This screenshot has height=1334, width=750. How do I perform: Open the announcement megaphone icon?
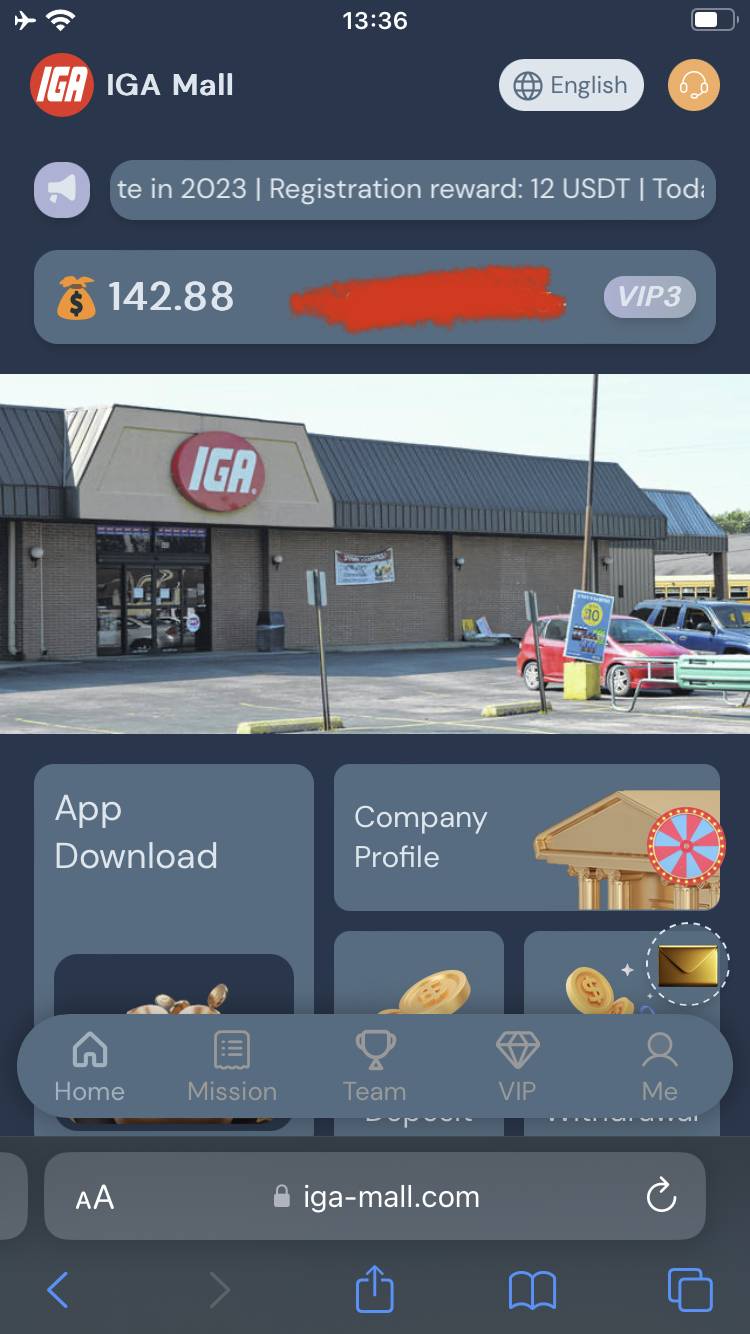[62, 189]
